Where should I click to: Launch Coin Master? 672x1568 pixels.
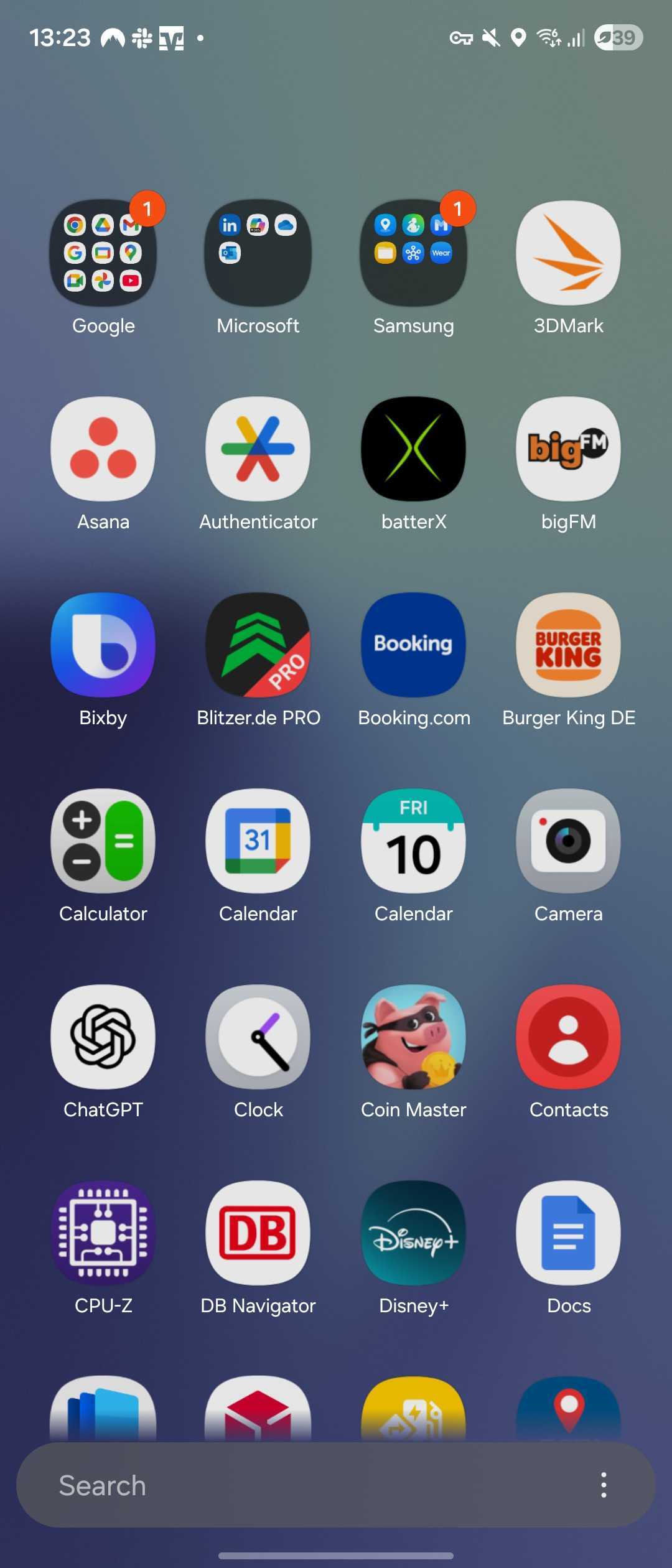(413, 1037)
